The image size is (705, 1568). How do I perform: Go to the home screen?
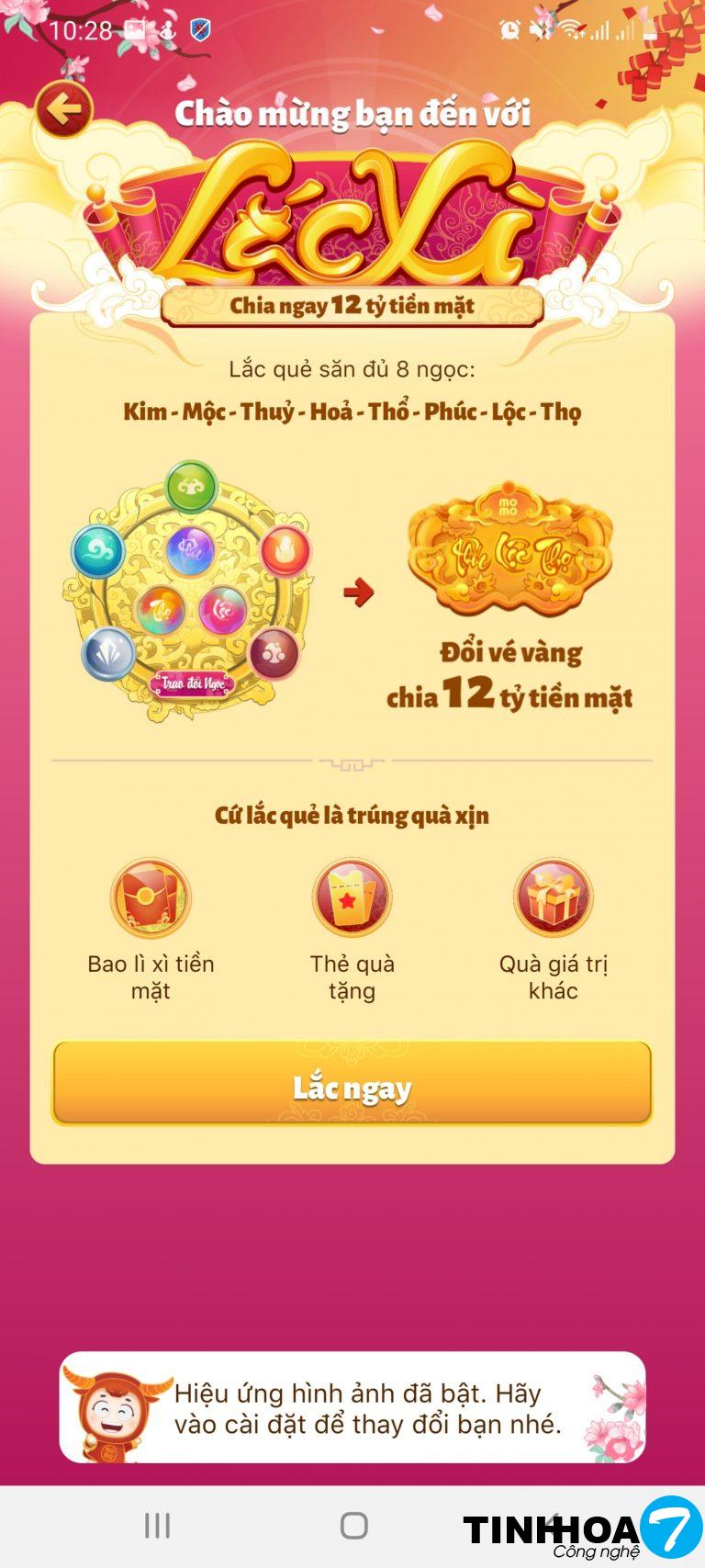click(x=353, y=1526)
